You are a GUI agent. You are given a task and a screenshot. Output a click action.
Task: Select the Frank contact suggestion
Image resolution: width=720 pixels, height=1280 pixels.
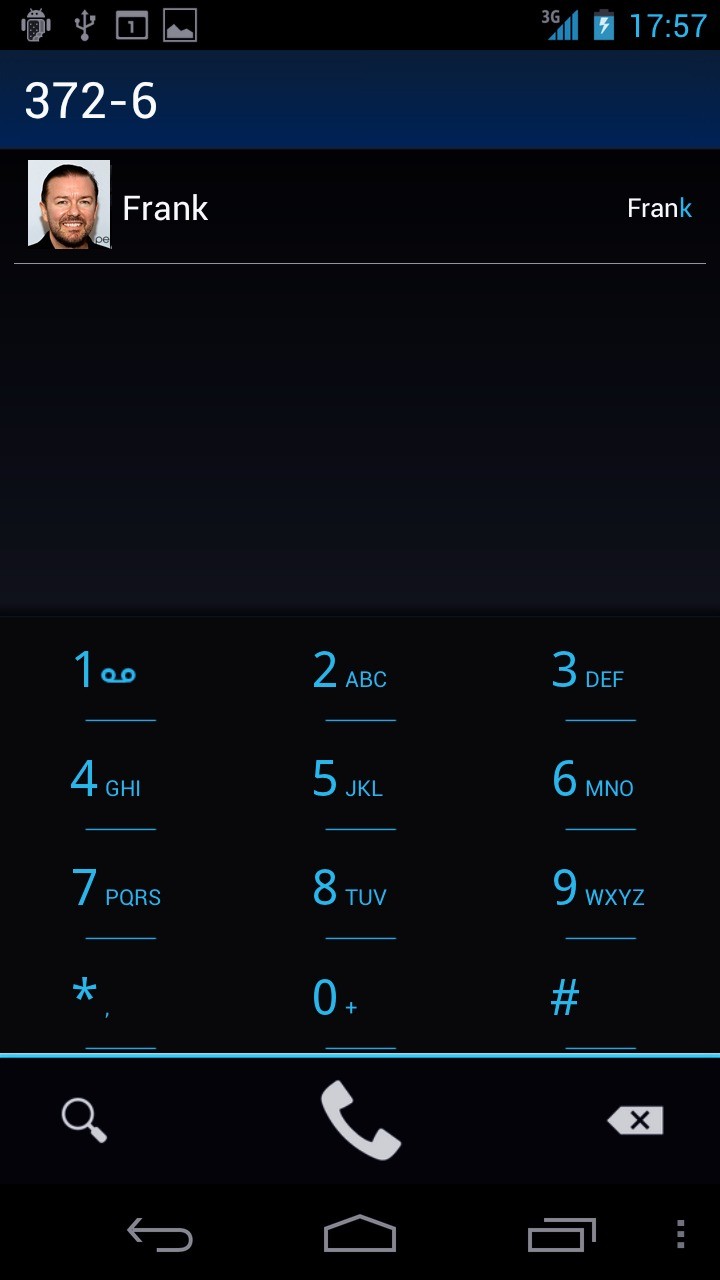[360, 205]
